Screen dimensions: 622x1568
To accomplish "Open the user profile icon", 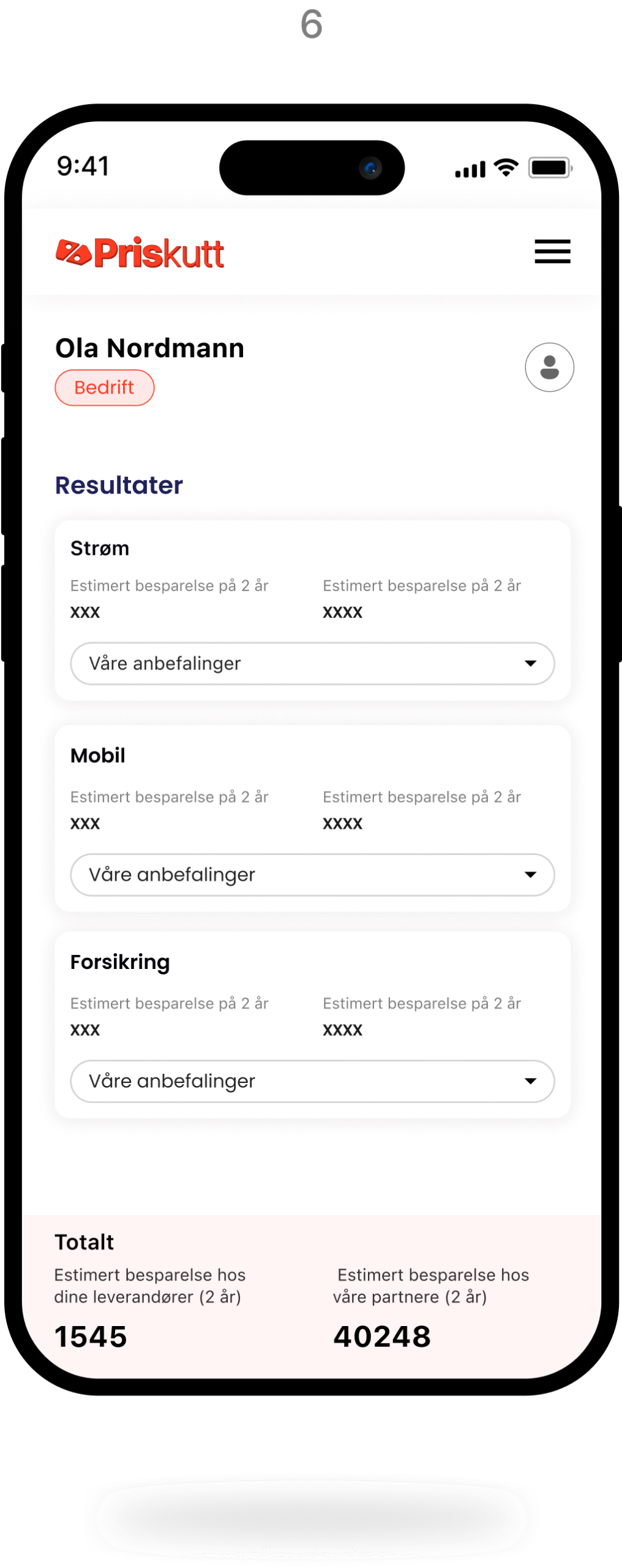I will coord(549,367).
